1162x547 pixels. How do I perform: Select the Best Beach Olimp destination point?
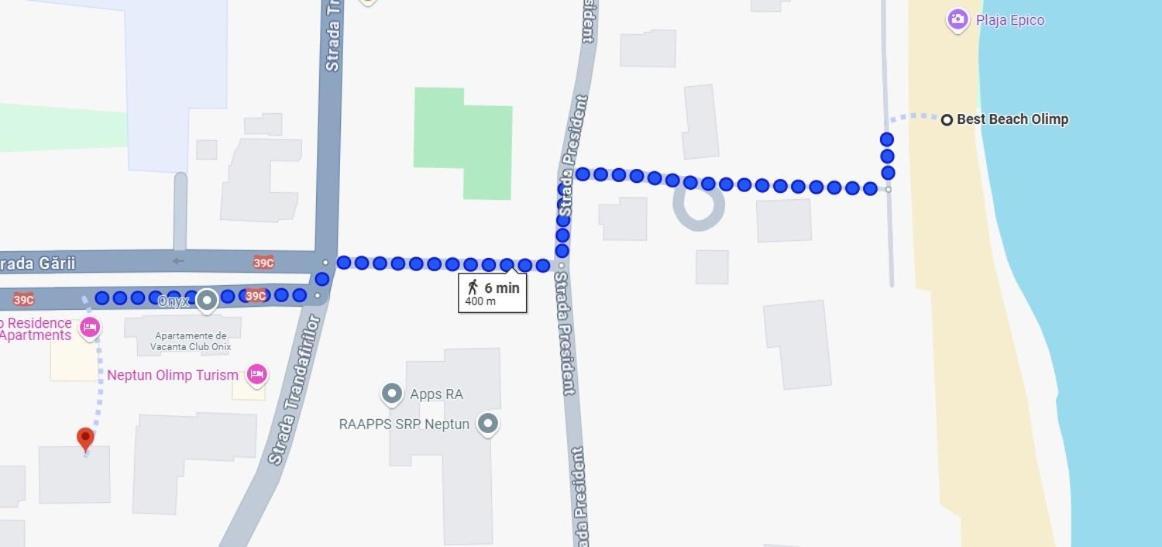tap(947, 120)
